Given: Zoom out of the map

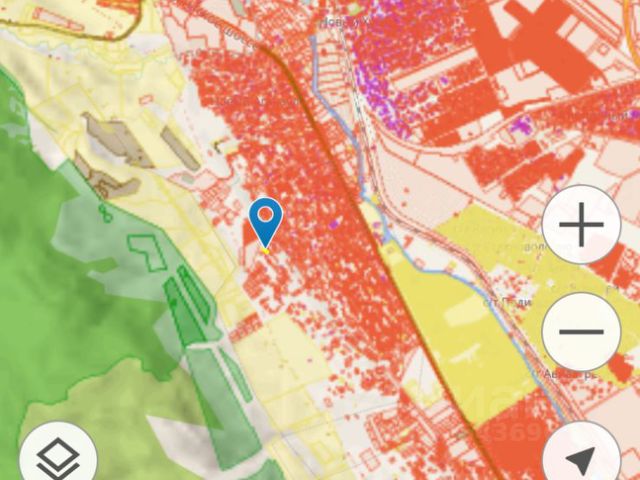Looking at the screenshot, I should 581,332.
